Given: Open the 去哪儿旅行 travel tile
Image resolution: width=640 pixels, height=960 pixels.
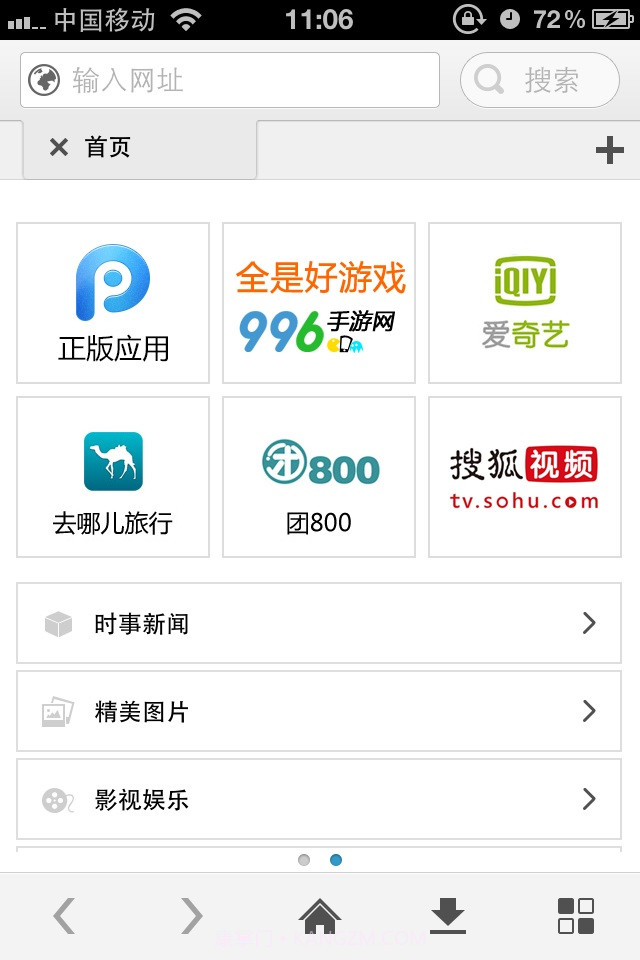Looking at the screenshot, I should coord(113,477).
